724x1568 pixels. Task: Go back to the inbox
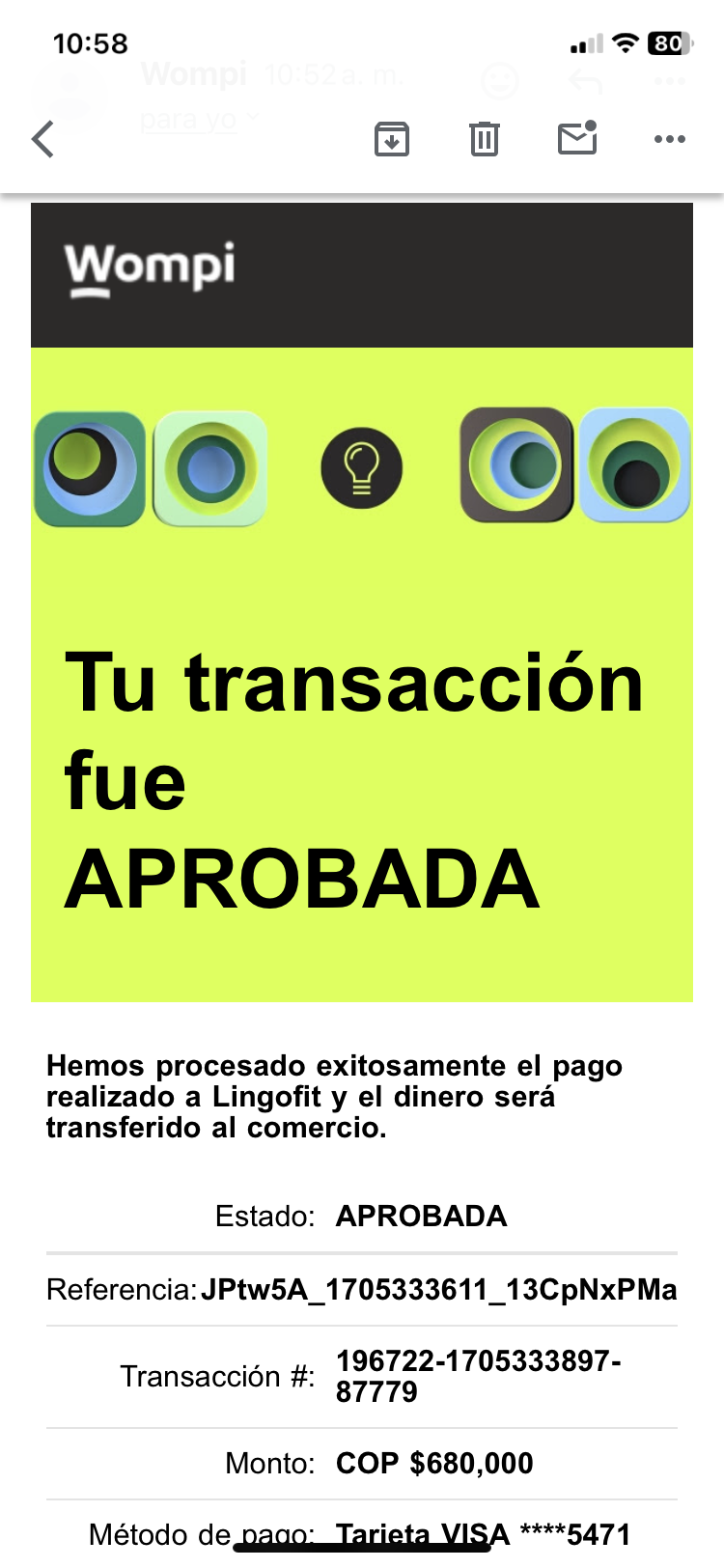click(43, 140)
